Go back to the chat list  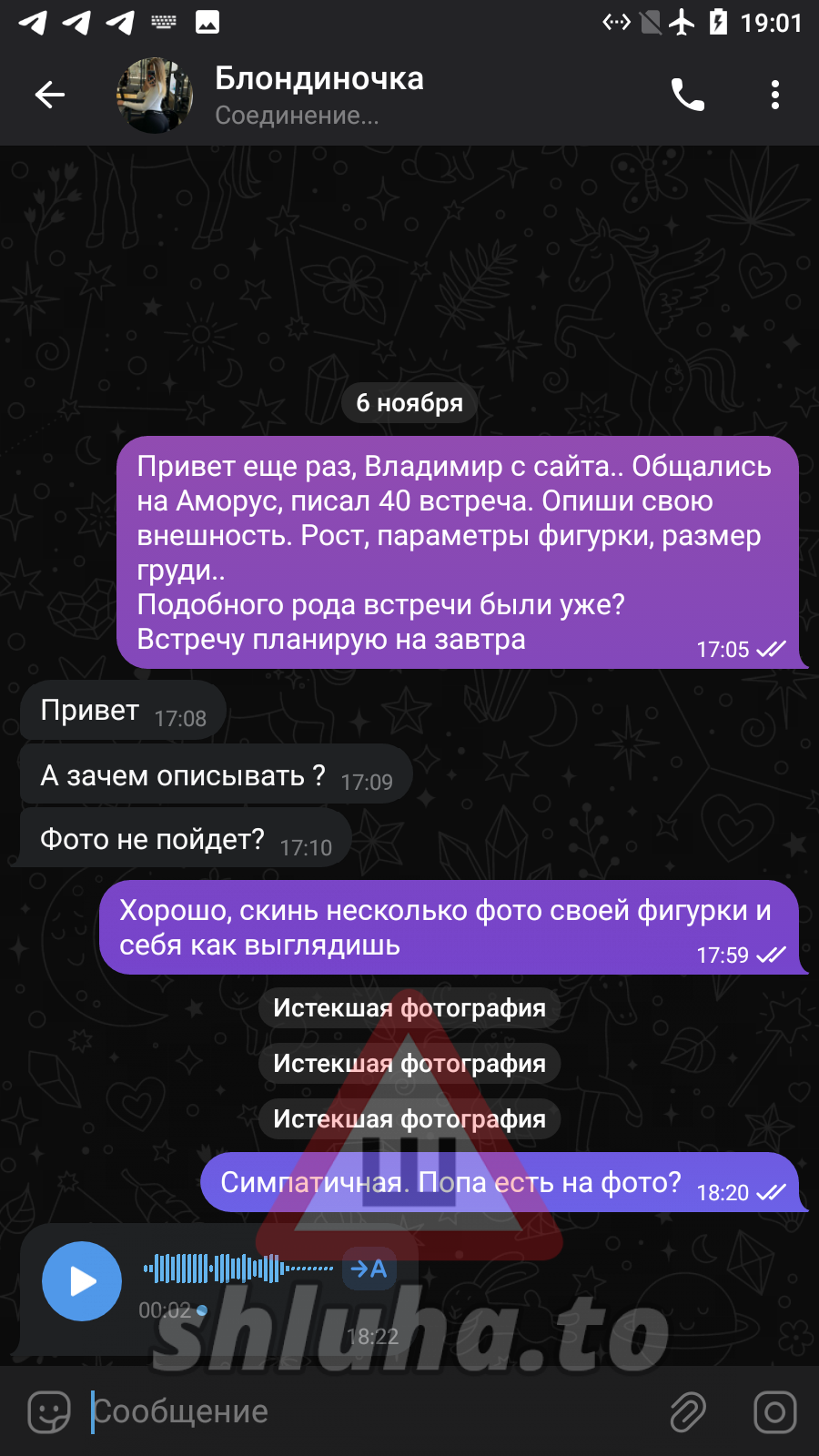pyautogui.click(x=50, y=95)
